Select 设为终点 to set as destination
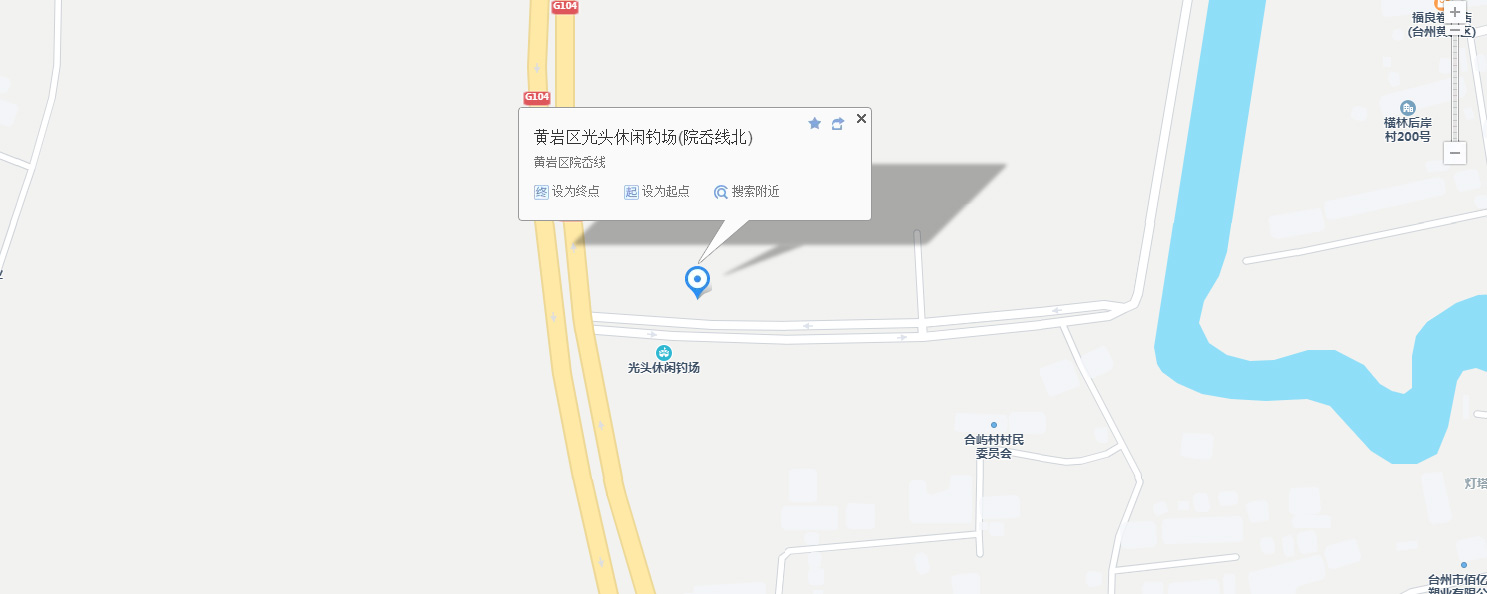 coord(567,191)
